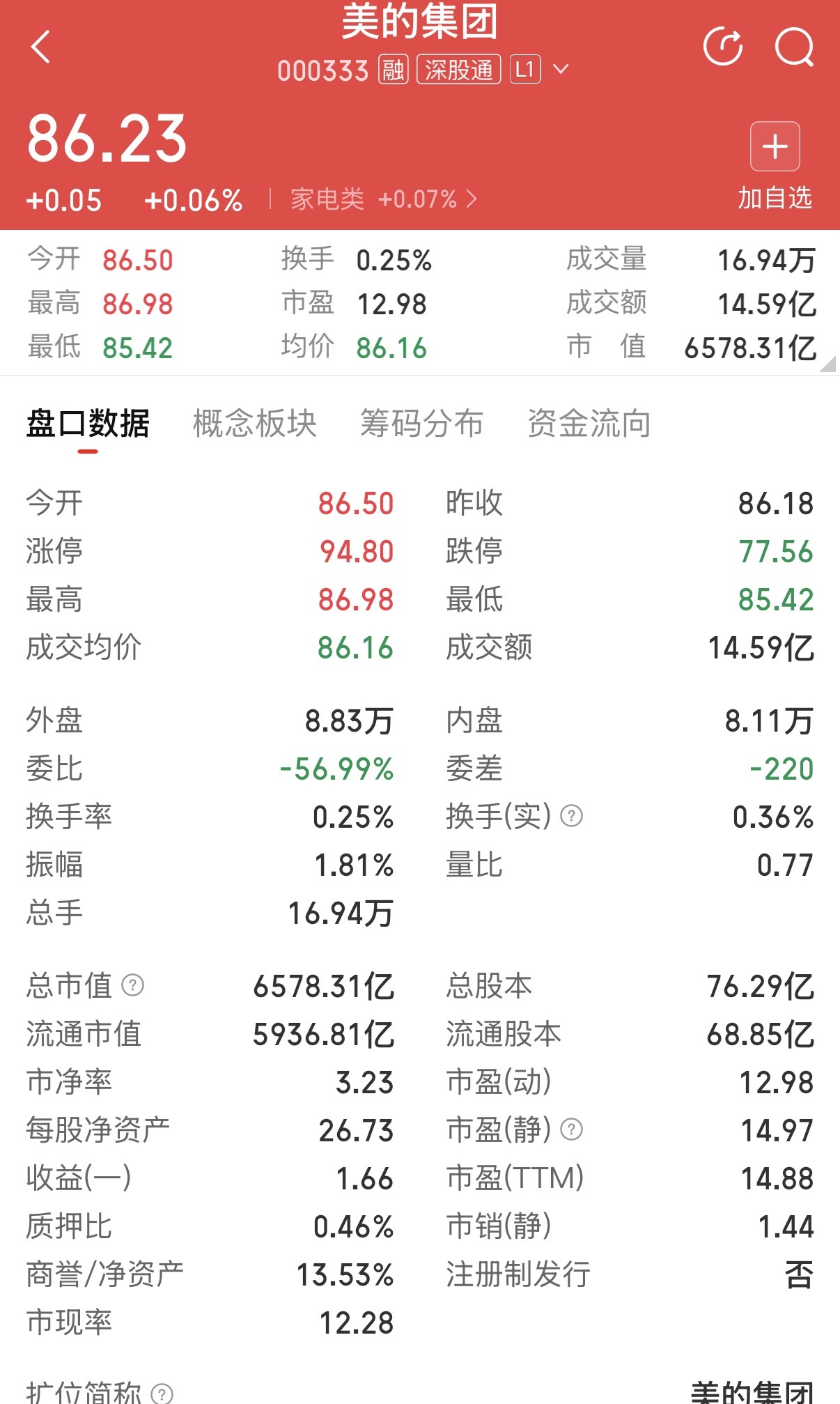Show help for 扩位简称
Viewport: 840px width, 1404px height.
pyautogui.click(x=162, y=1394)
